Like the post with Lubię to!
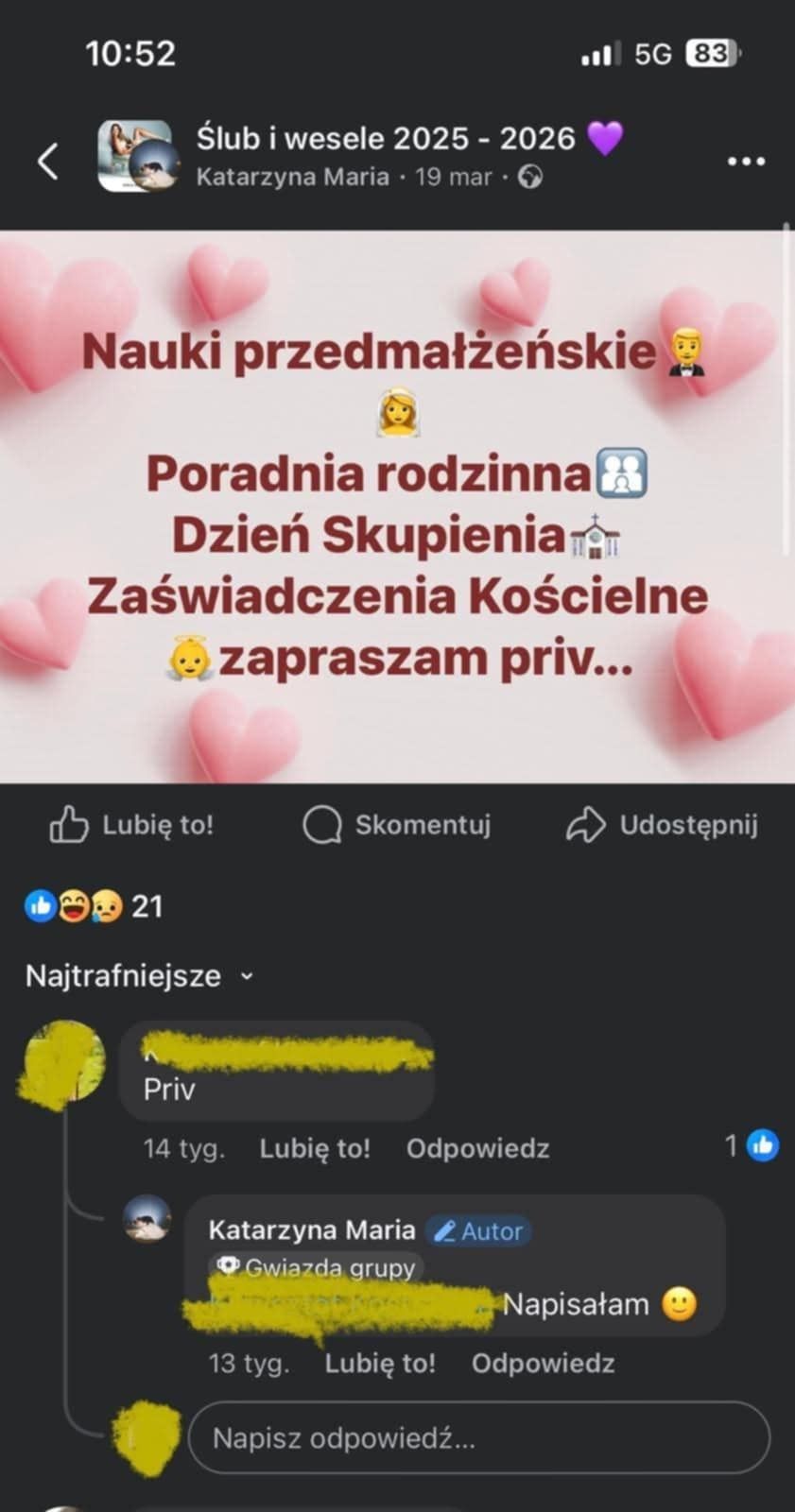 tap(131, 825)
